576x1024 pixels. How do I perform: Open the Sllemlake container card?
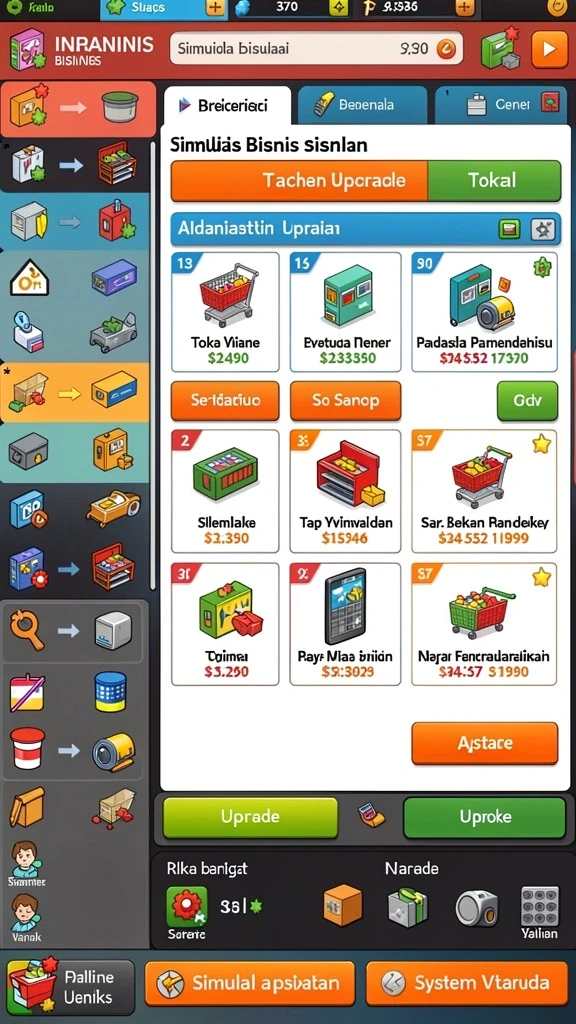coord(225,491)
